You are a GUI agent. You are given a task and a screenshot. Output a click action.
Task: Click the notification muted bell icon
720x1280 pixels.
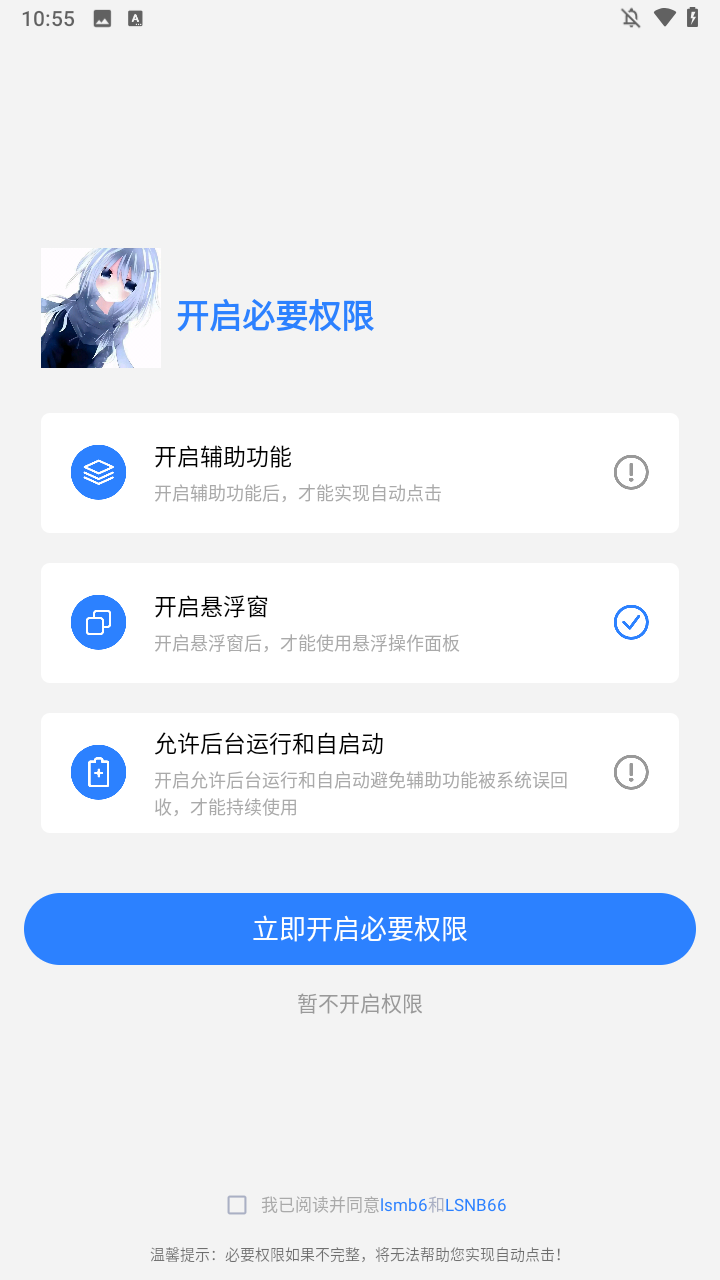(630, 17)
